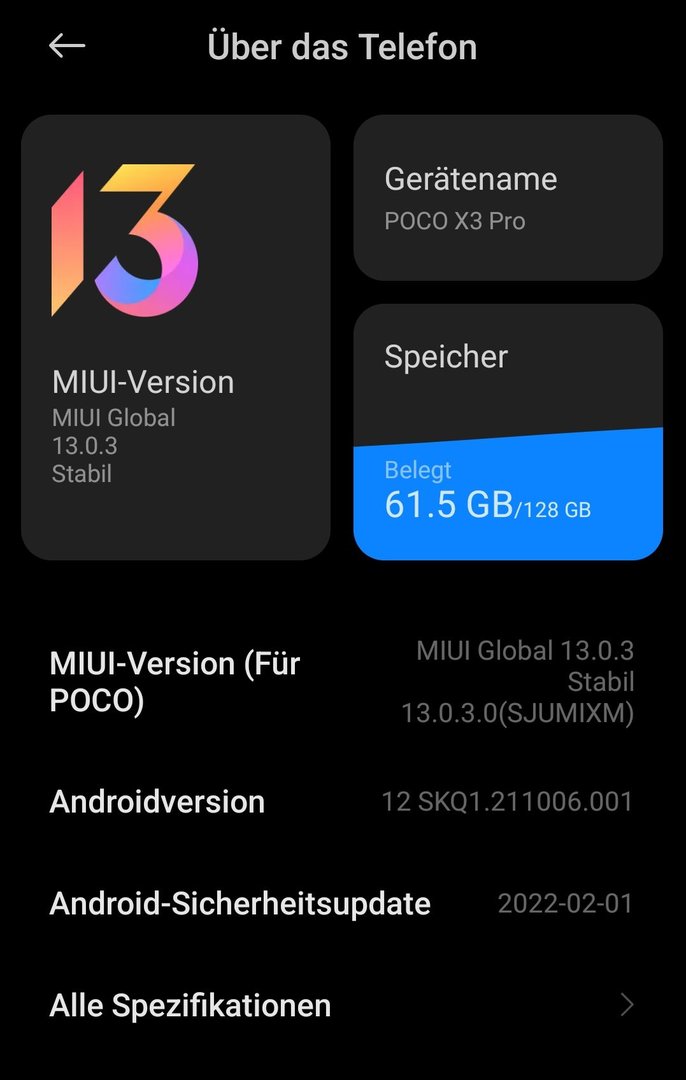This screenshot has width=686, height=1080.
Task: Select the Android-Sicherheitsupdate row
Action: pyautogui.click(x=342, y=903)
